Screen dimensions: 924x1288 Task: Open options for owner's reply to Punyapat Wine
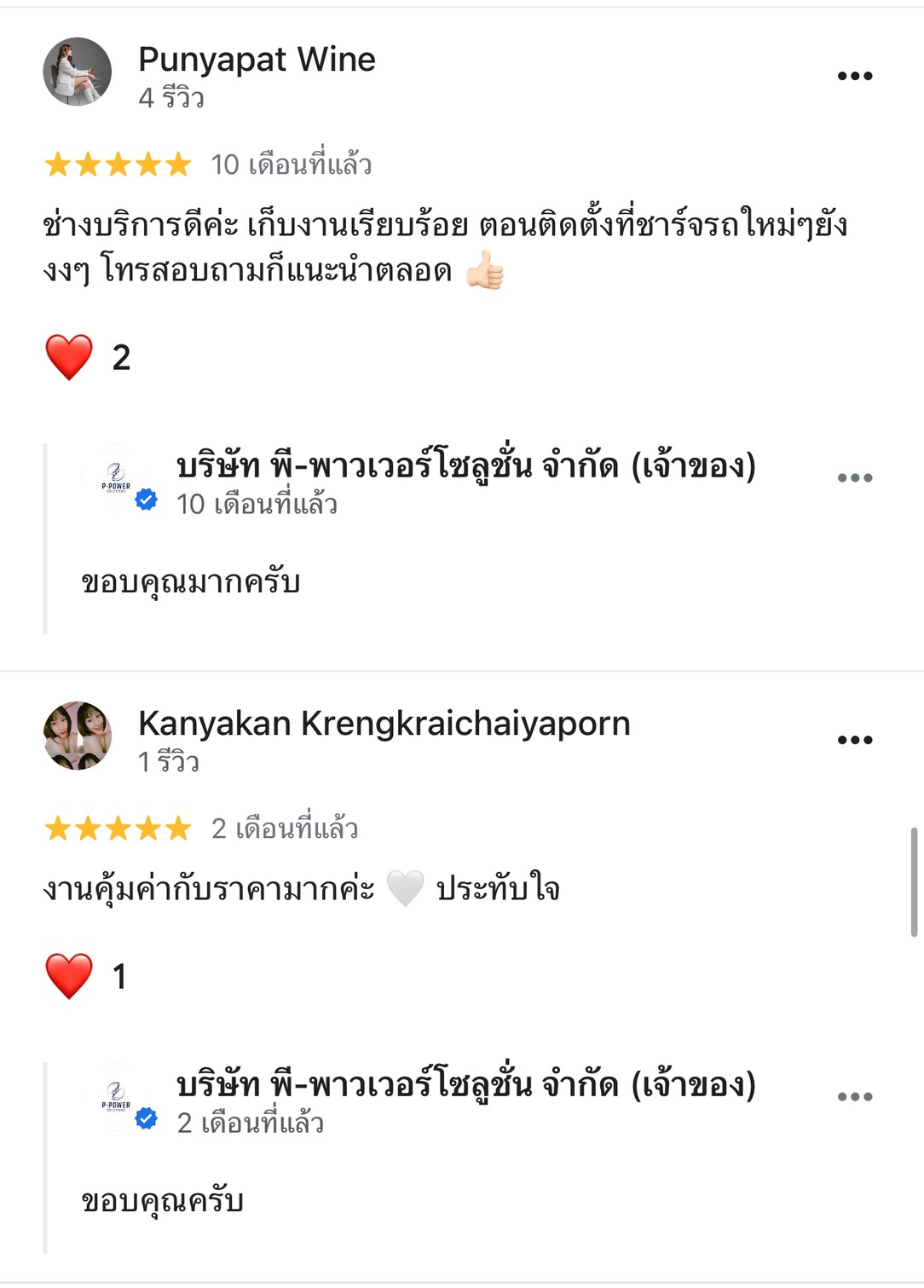[x=854, y=478]
